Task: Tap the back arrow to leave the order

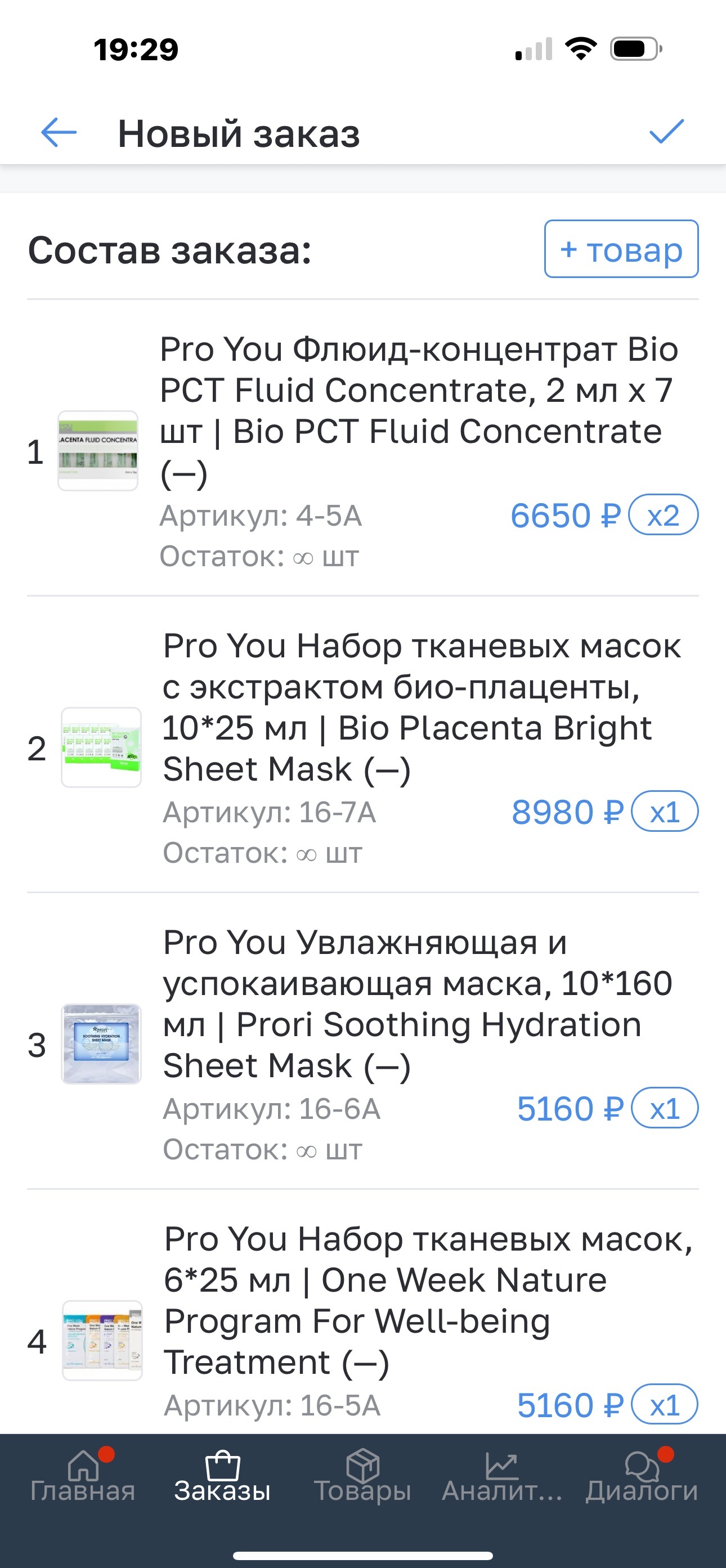Action: point(58,133)
